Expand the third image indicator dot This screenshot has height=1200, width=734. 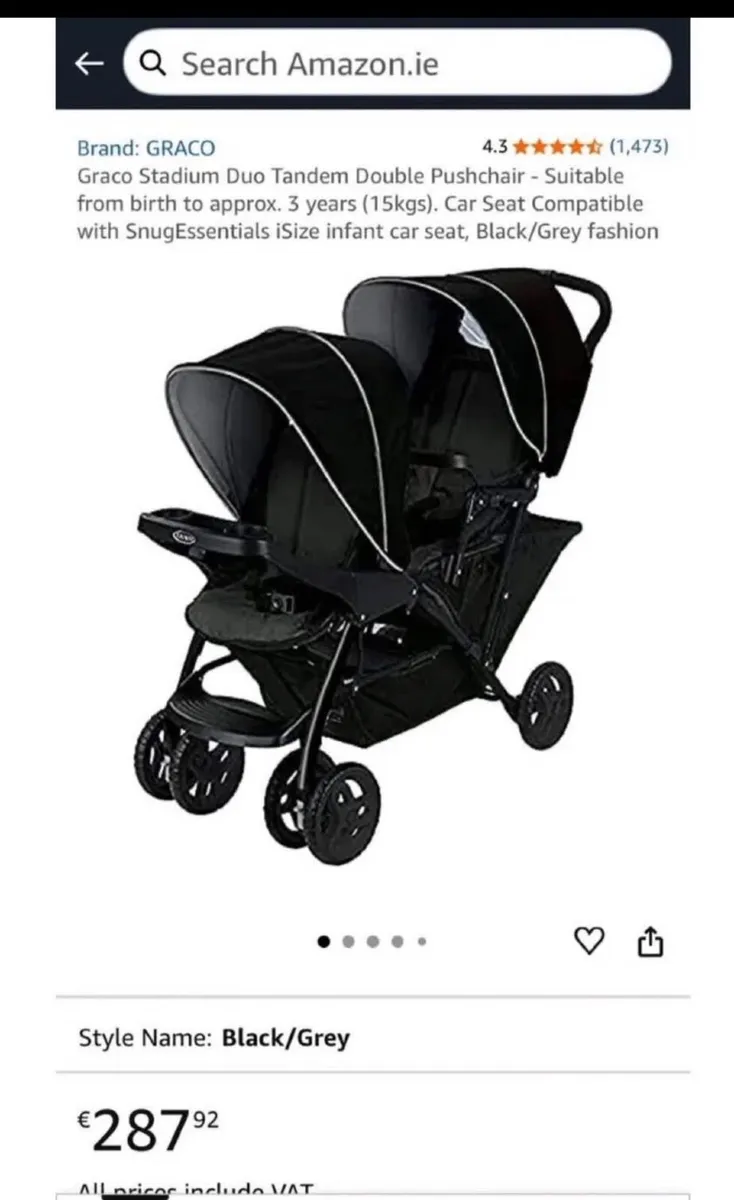point(372,941)
